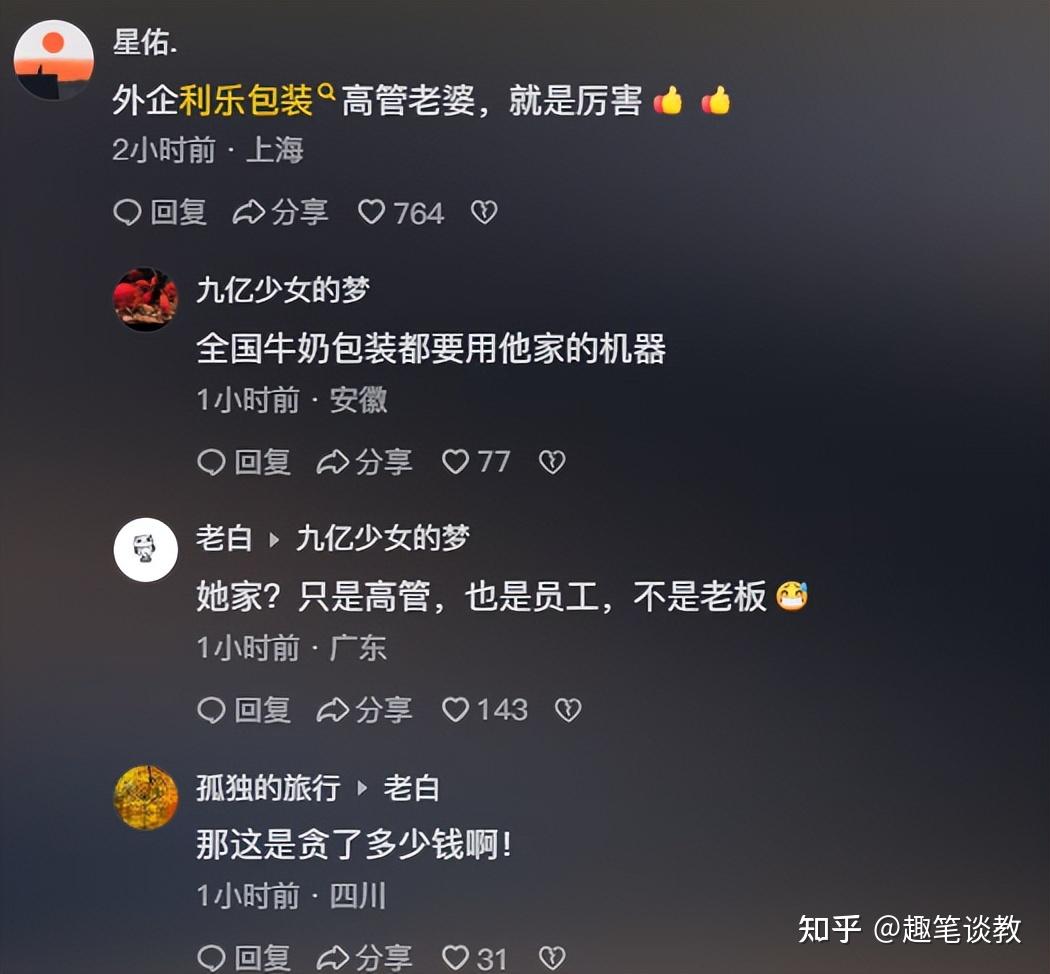The height and width of the screenshot is (974, 1050).
Task: Dislike 九亿少女的梦's comment
Action: tap(552, 461)
